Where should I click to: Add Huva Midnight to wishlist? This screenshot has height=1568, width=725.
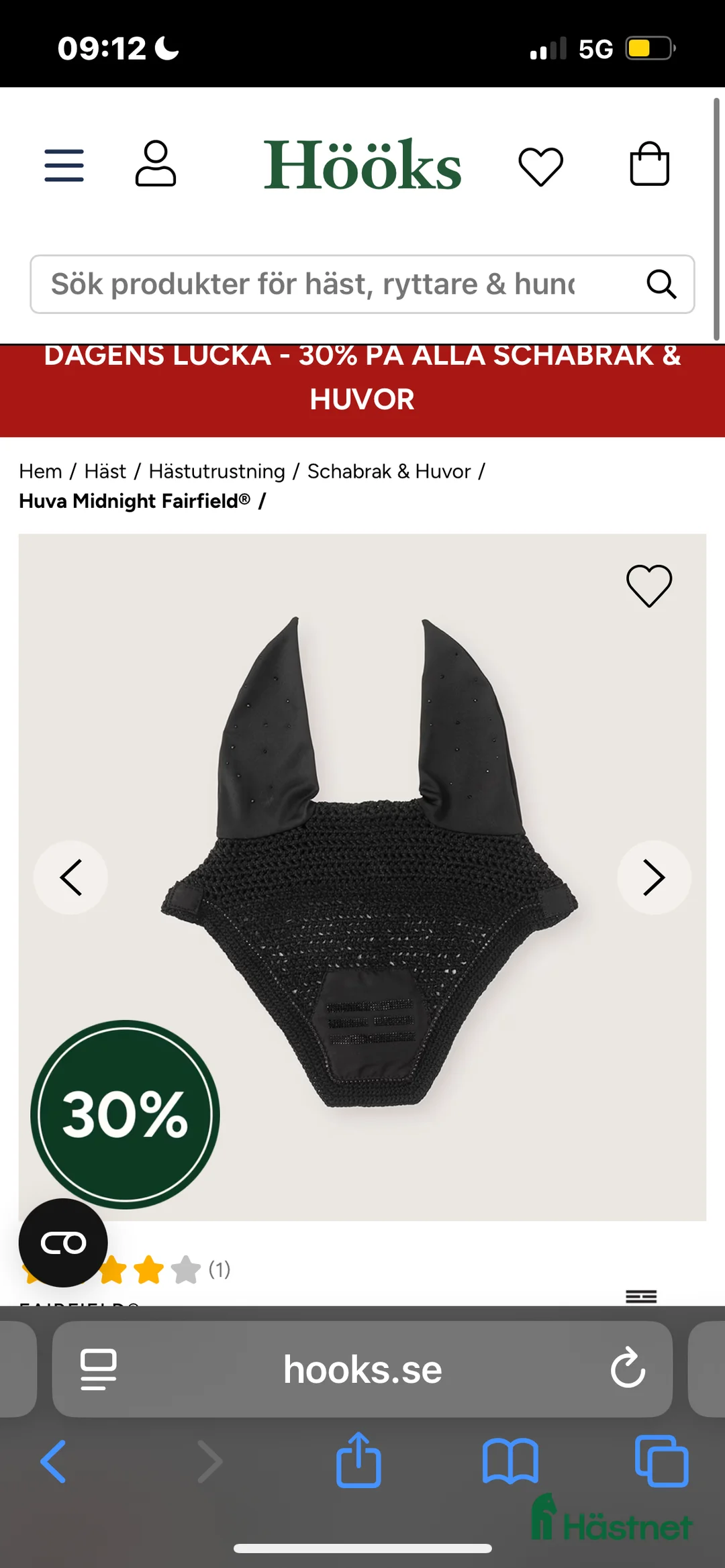648,586
